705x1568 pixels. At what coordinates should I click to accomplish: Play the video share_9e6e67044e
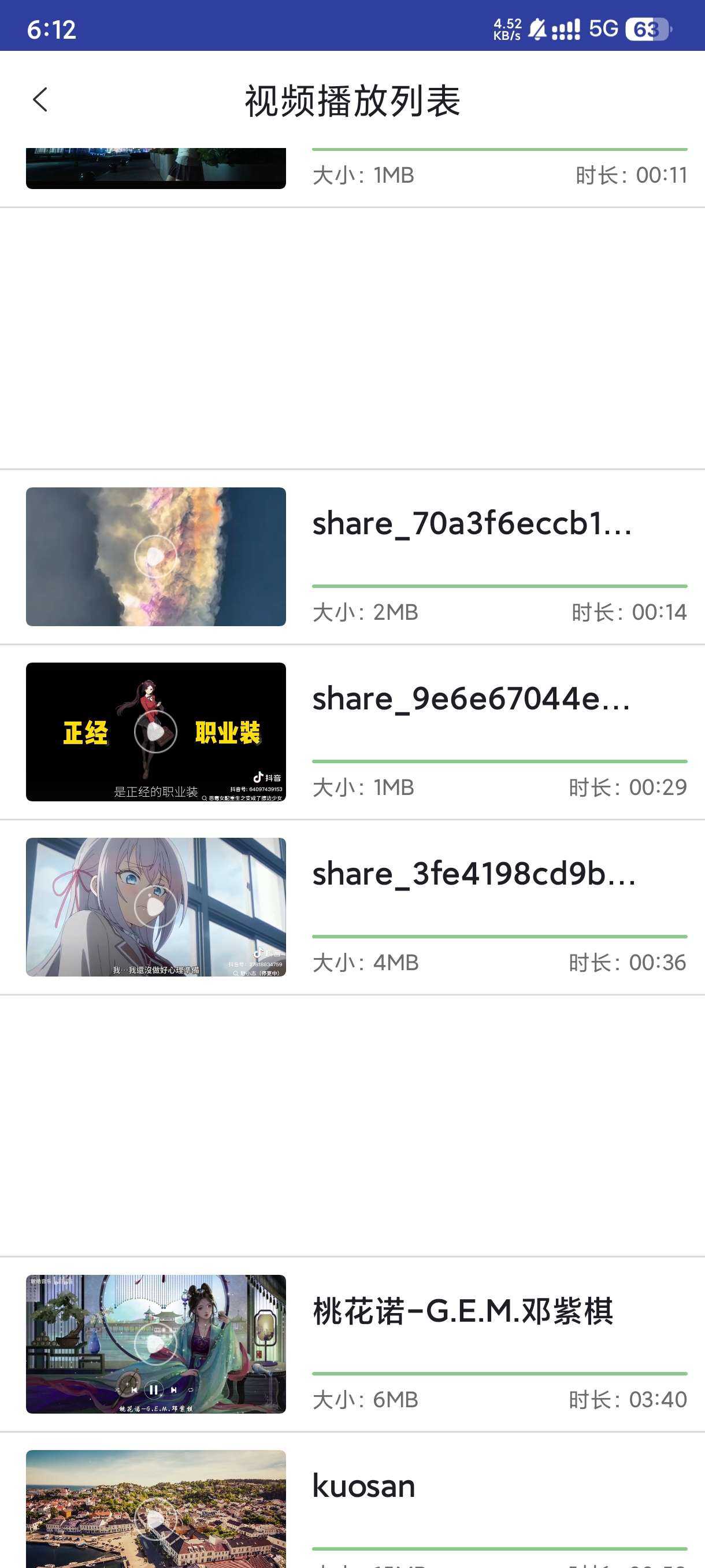(x=155, y=731)
